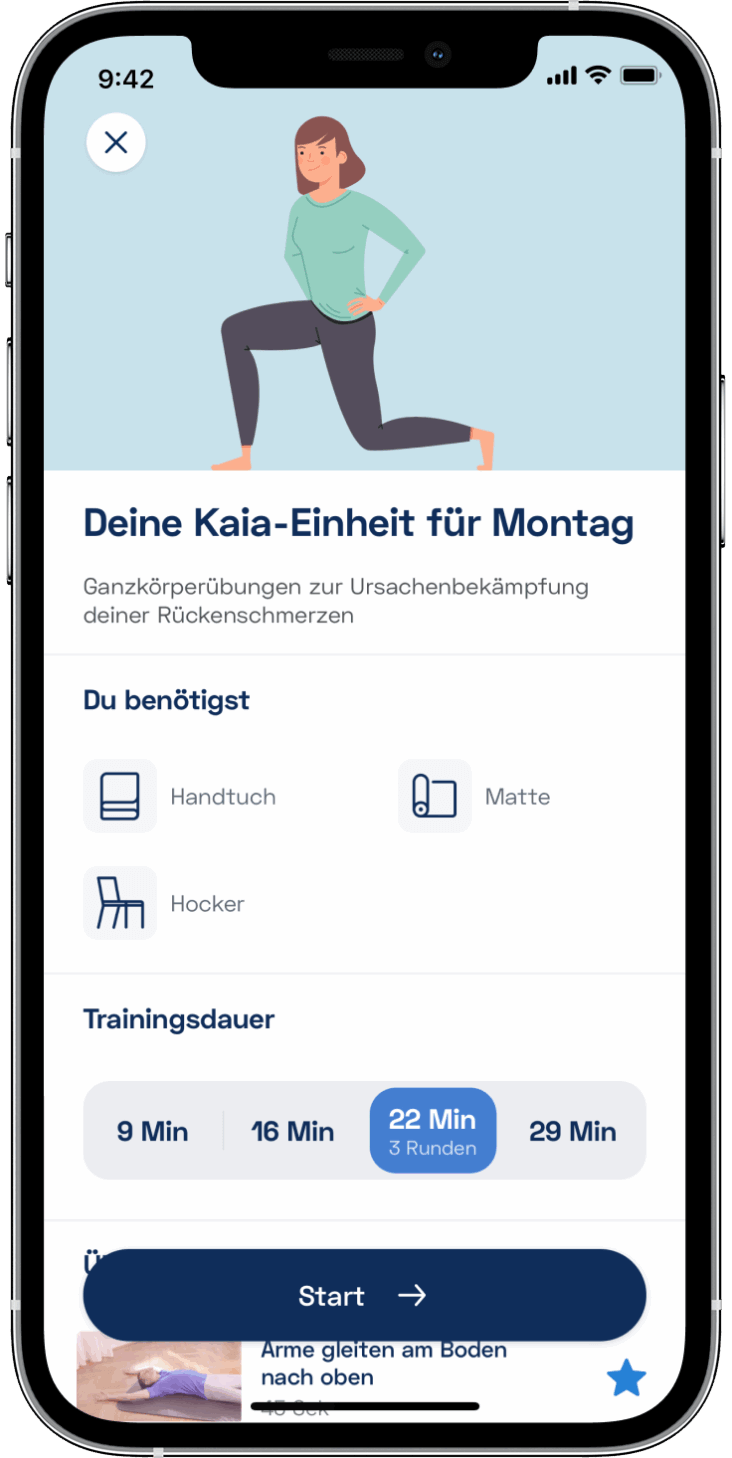Select the 22 Min duration option
Image resolution: width=732 pixels, height=1458 pixels.
click(432, 1131)
